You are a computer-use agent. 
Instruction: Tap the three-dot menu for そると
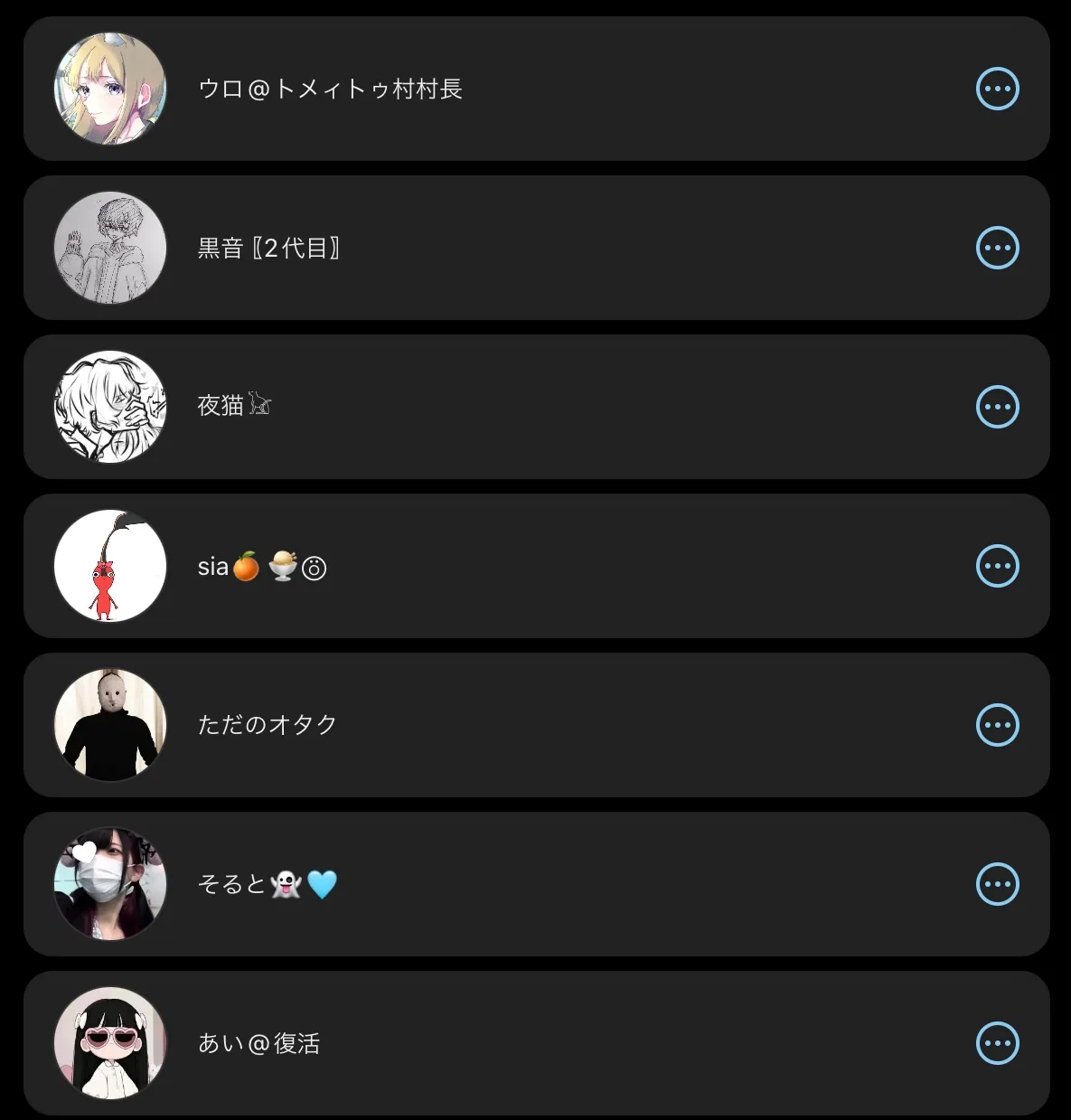point(998,884)
